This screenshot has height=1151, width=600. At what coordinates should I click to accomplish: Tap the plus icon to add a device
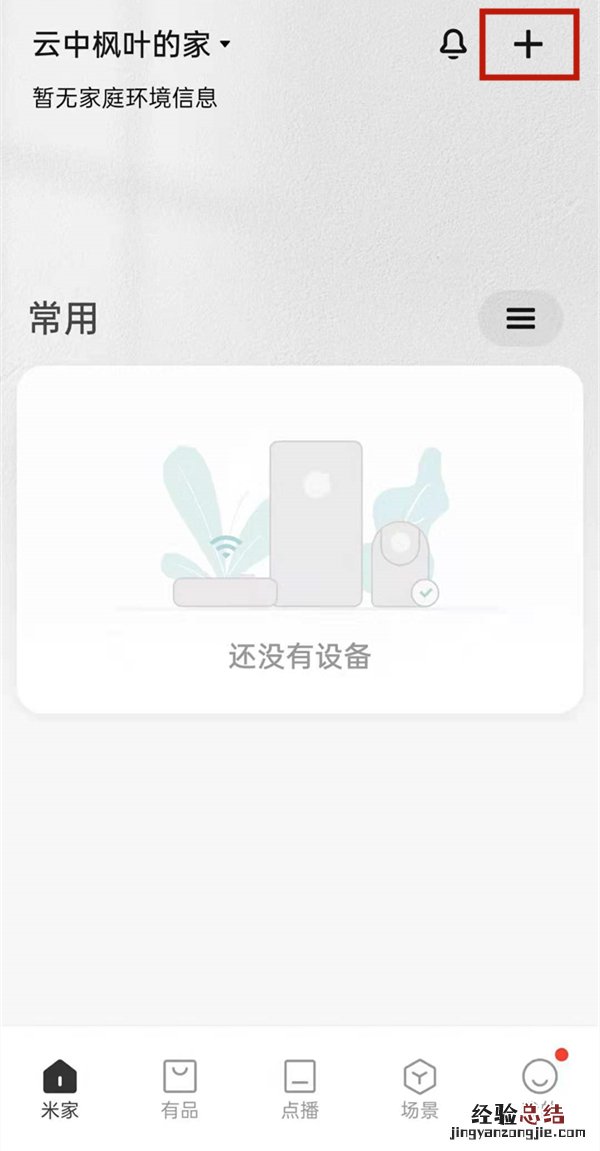pyautogui.click(x=528, y=45)
